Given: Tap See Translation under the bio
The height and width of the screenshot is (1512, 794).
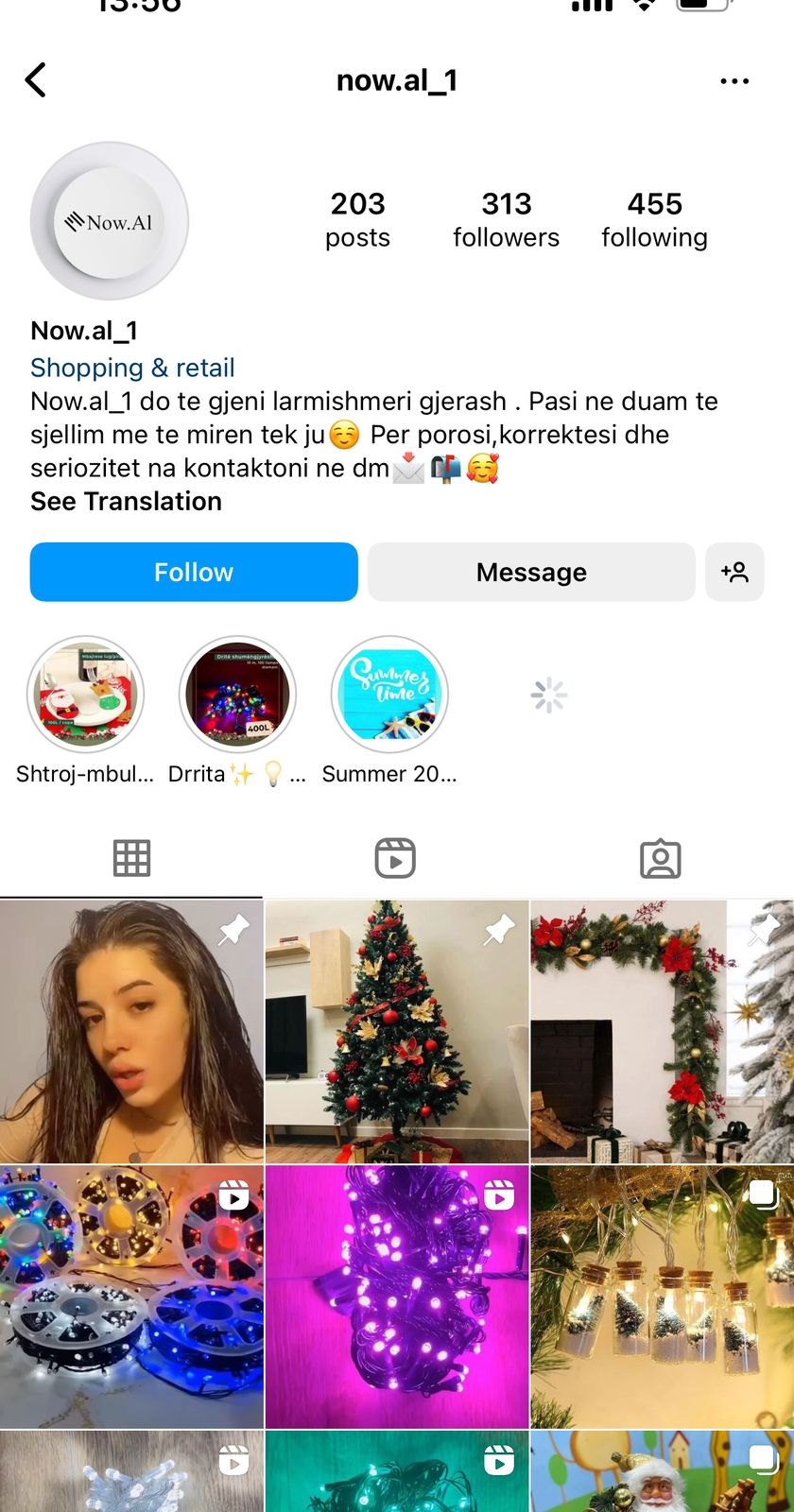Looking at the screenshot, I should [126, 502].
